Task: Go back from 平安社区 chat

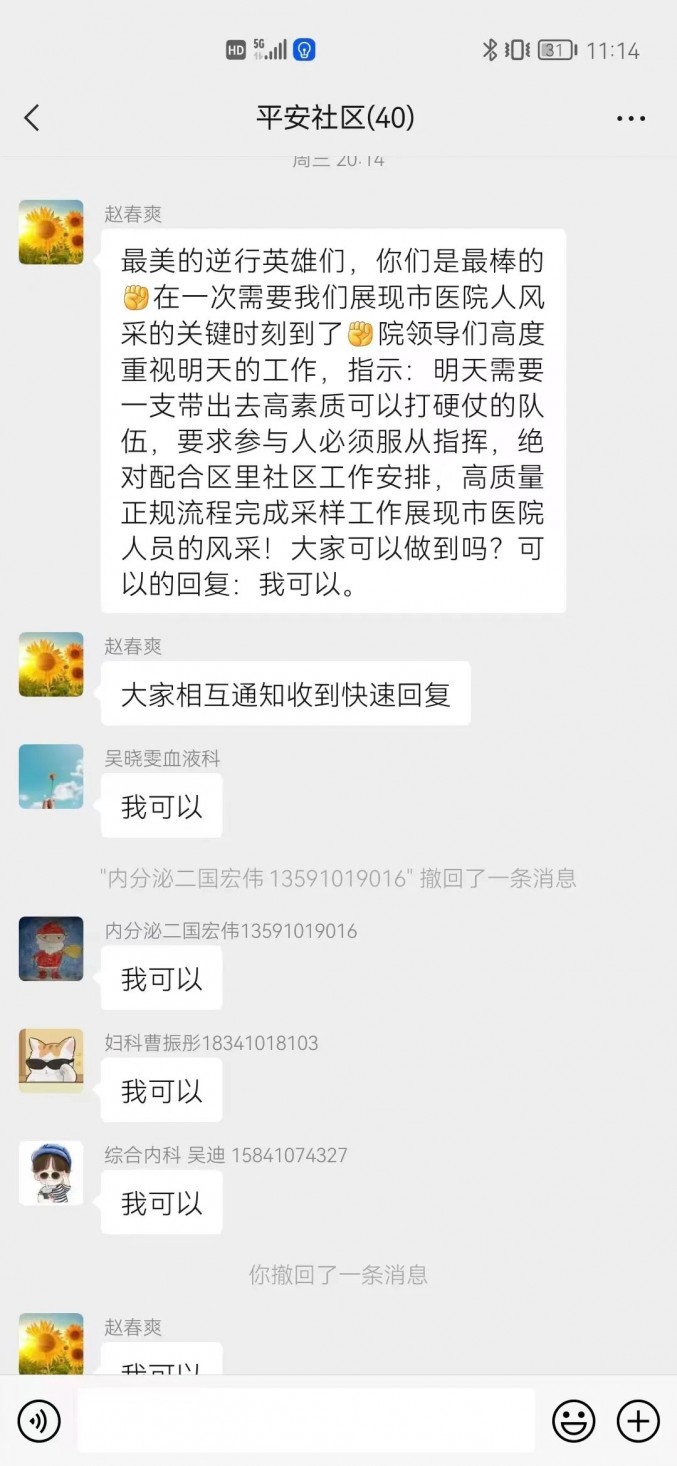Action: (32, 118)
